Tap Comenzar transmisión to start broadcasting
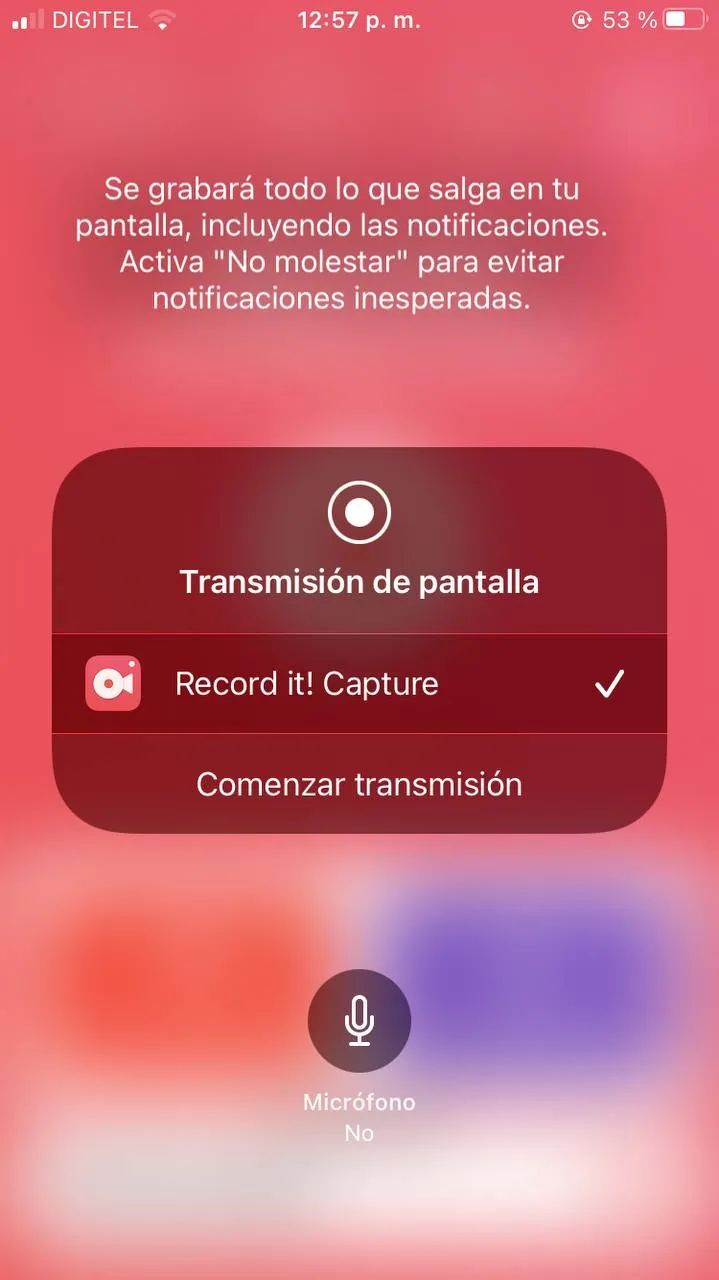Image resolution: width=719 pixels, height=1280 pixels. click(x=359, y=784)
